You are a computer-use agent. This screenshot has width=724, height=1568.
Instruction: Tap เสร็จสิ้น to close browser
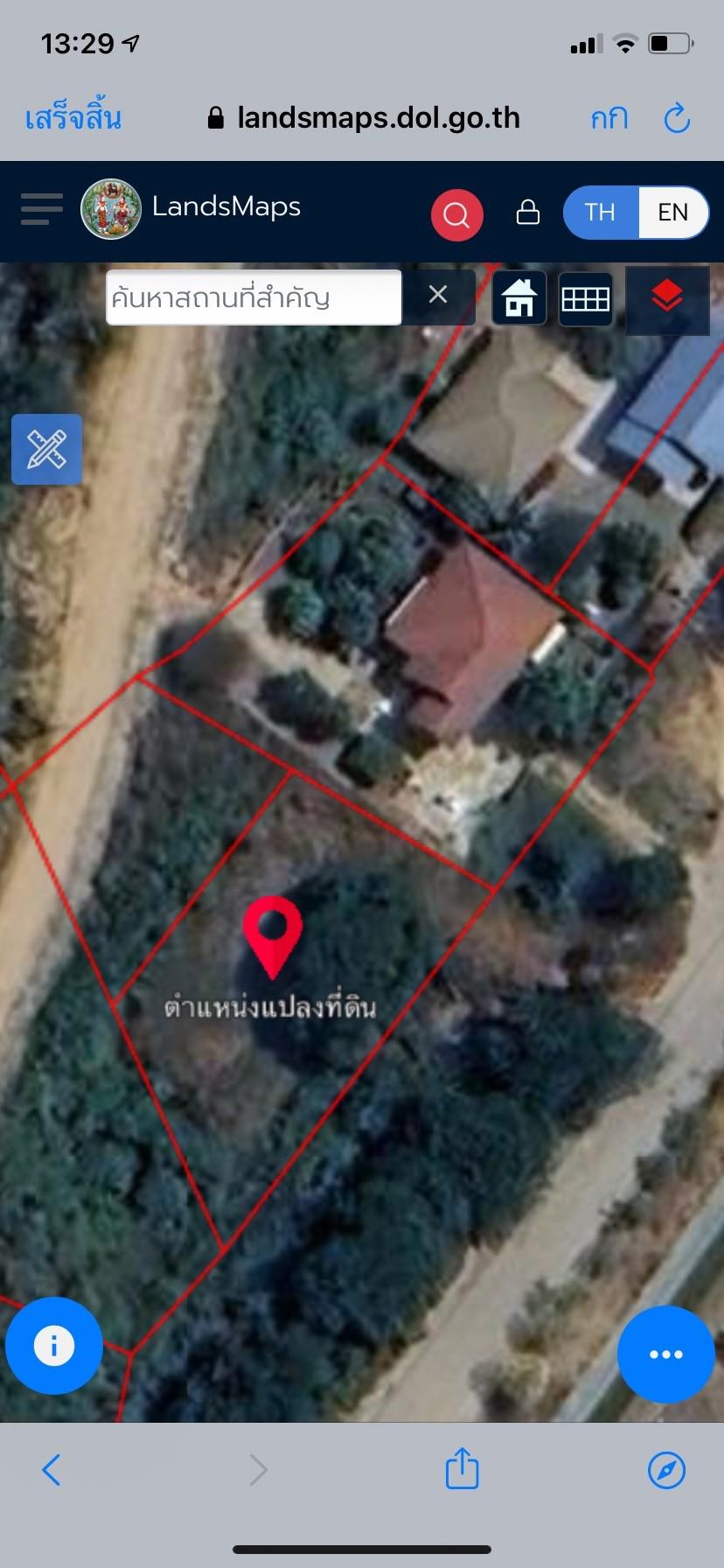[x=73, y=118]
